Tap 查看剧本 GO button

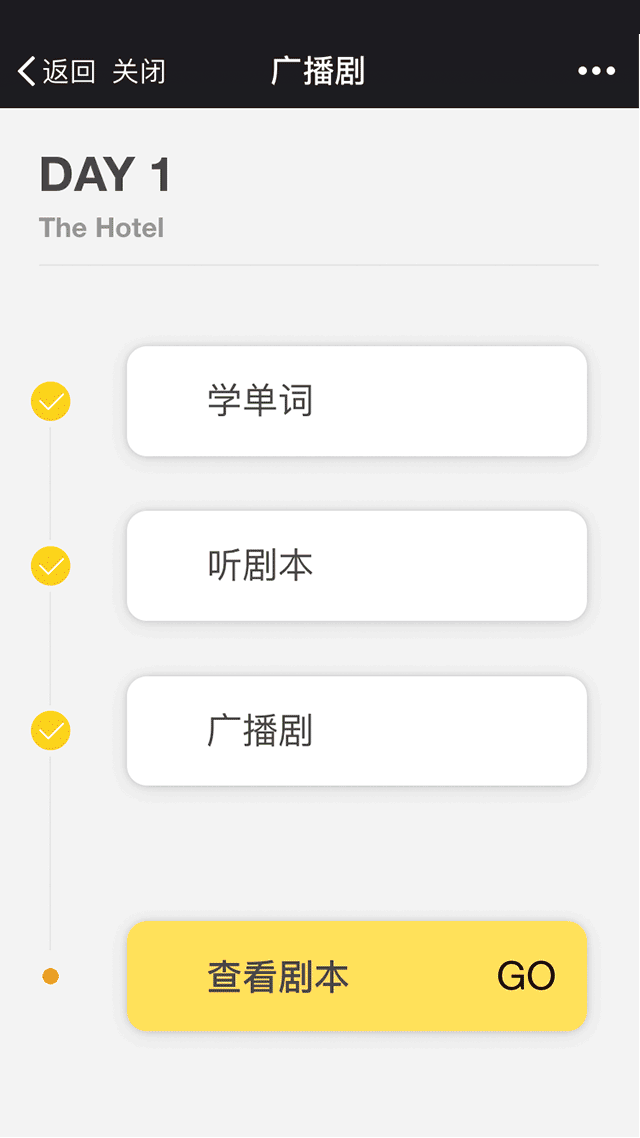(356, 976)
